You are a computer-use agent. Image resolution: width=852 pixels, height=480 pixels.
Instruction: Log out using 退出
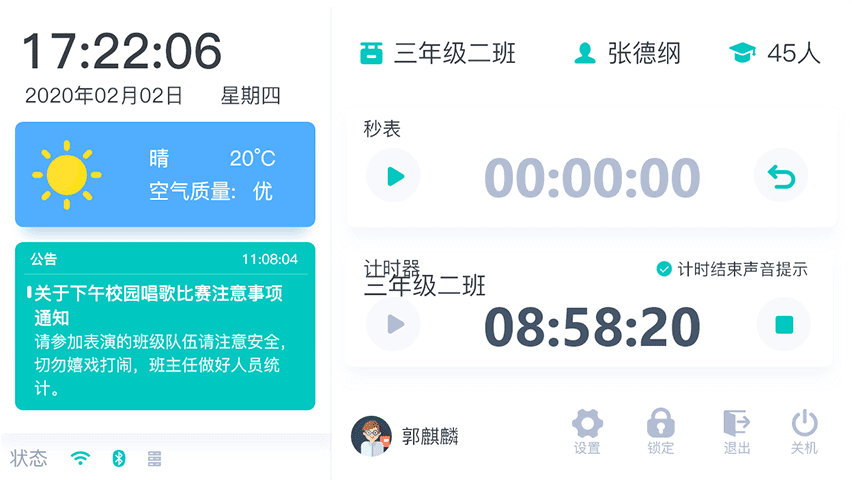[737, 431]
